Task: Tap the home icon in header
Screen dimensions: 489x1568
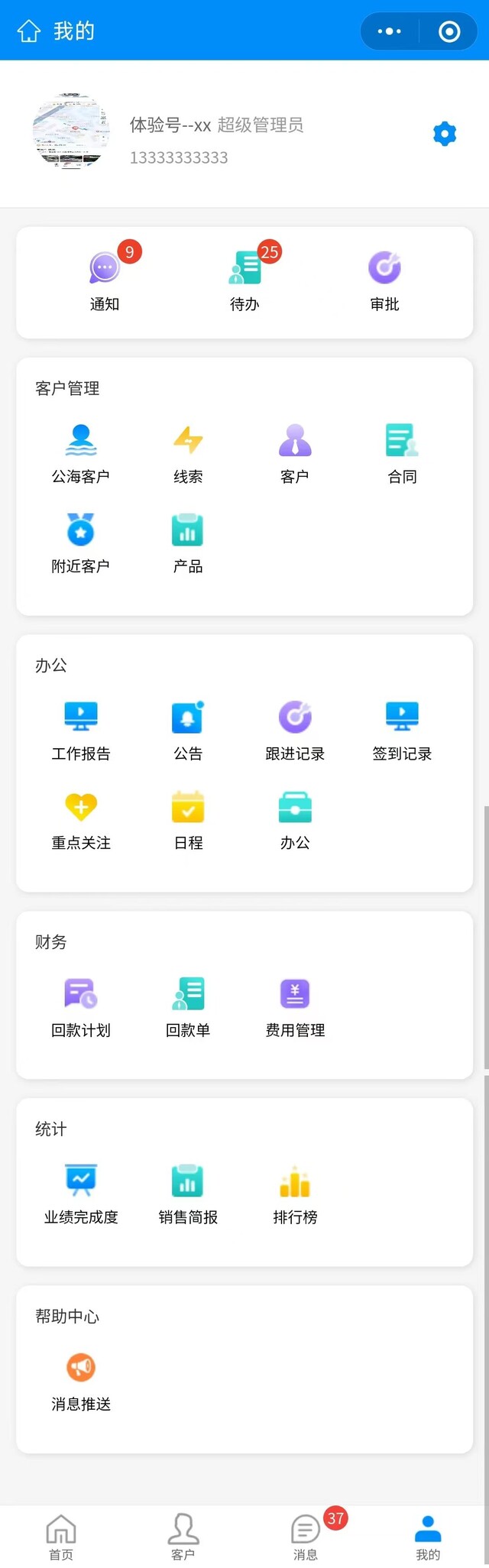Action: pos(29,31)
